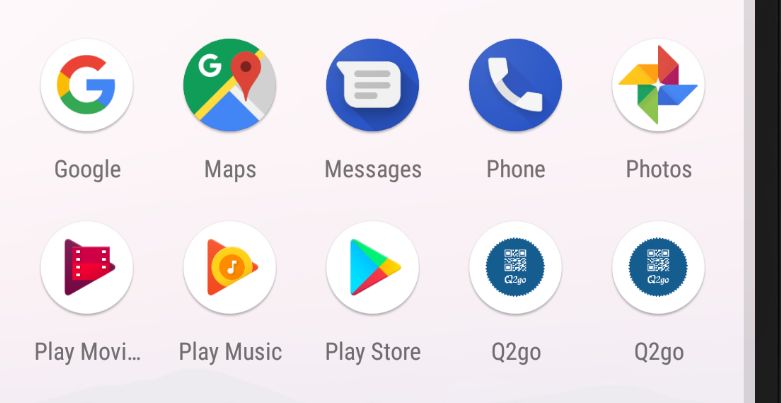Image resolution: width=781 pixels, height=403 pixels.
Task: Launch the Phone dialer app
Action: [515, 86]
